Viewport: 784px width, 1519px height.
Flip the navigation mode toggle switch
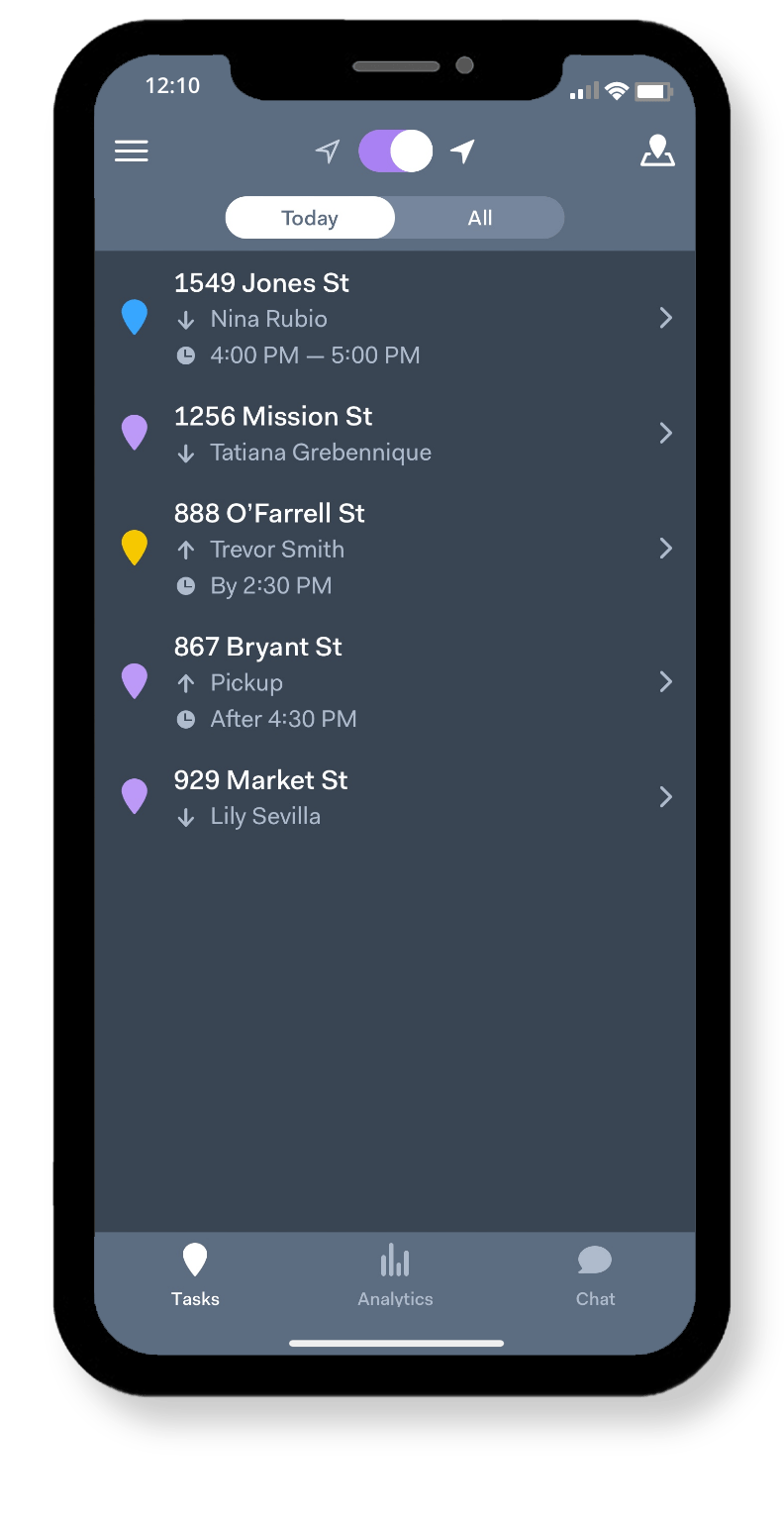(395, 151)
